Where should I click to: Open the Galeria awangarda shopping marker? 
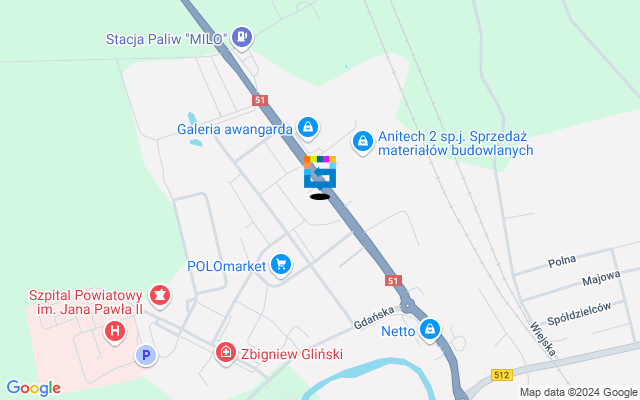click(x=309, y=127)
